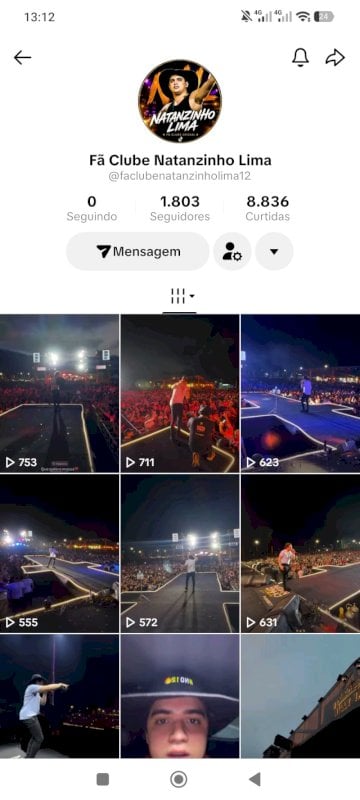This screenshot has width=360, height=800.
Task: Open the video with 631 views
Action: [x=301, y=554]
